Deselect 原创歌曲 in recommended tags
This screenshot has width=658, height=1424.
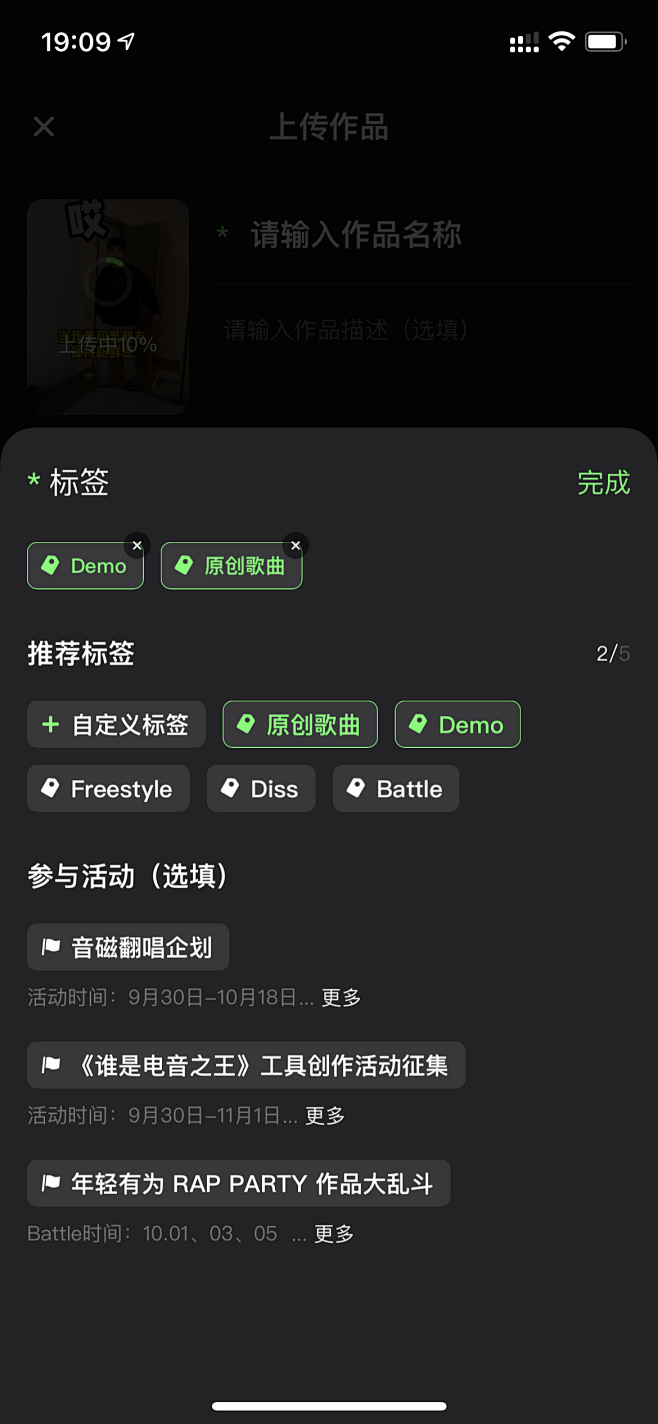tap(300, 725)
